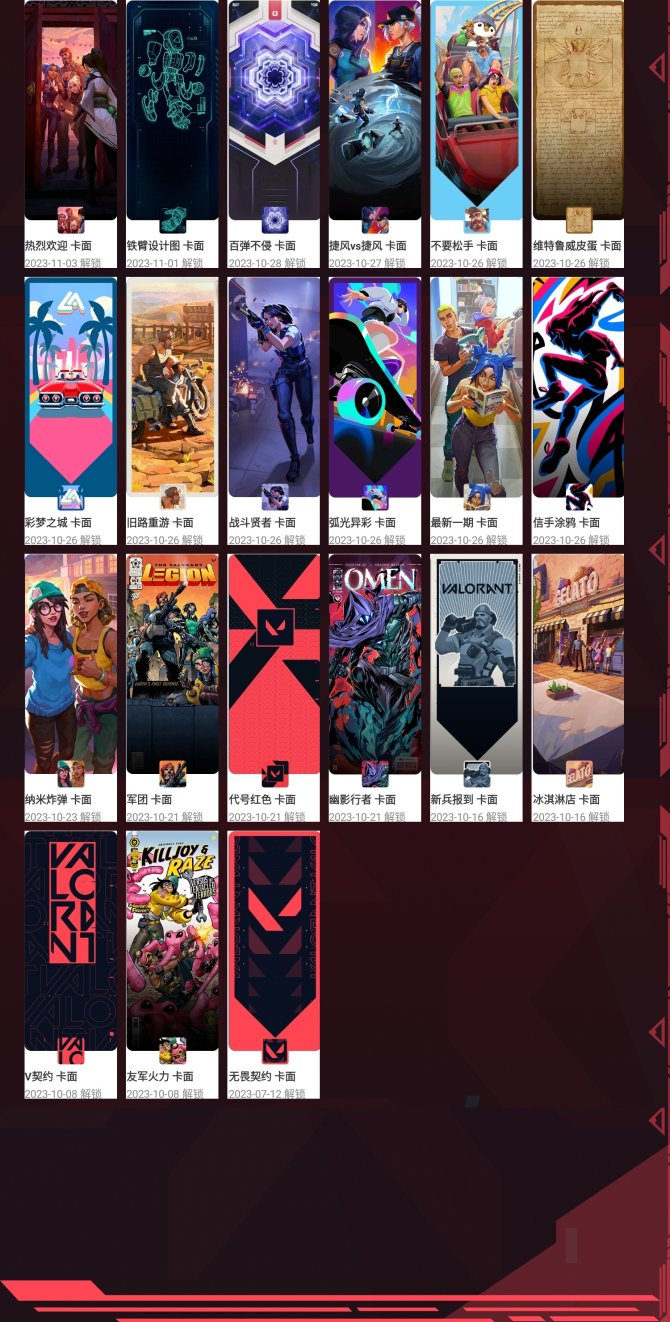Select the 不要松手 card

[x=477, y=110]
